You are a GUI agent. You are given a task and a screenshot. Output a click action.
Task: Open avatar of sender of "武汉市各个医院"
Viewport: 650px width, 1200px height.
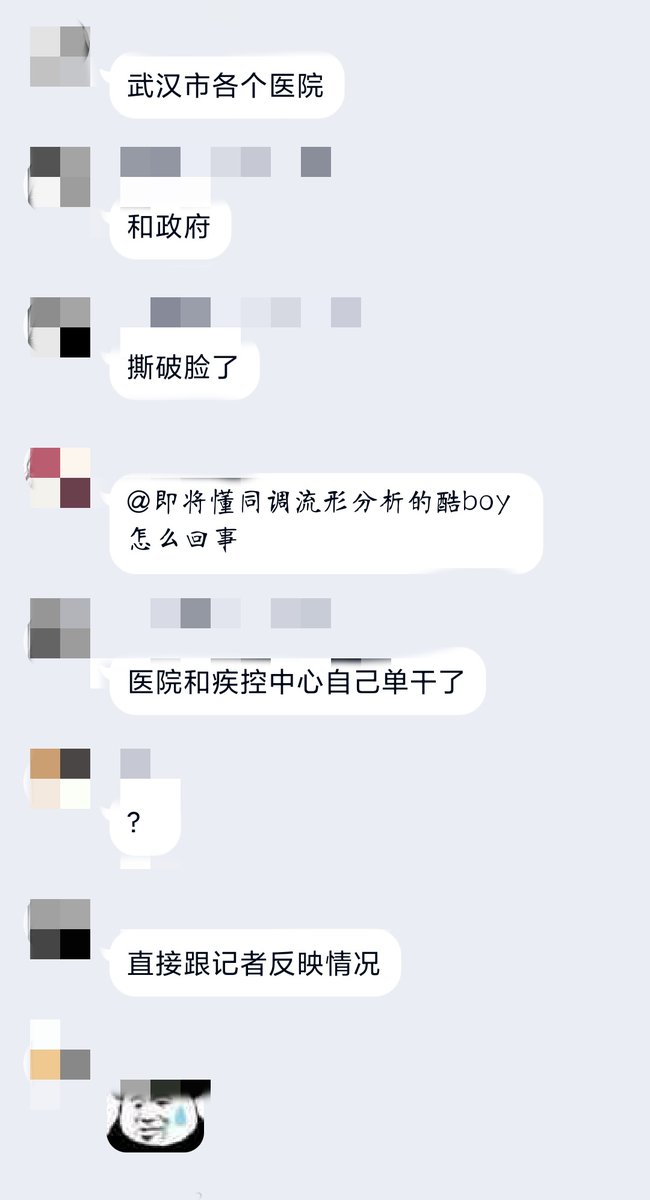(60, 57)
